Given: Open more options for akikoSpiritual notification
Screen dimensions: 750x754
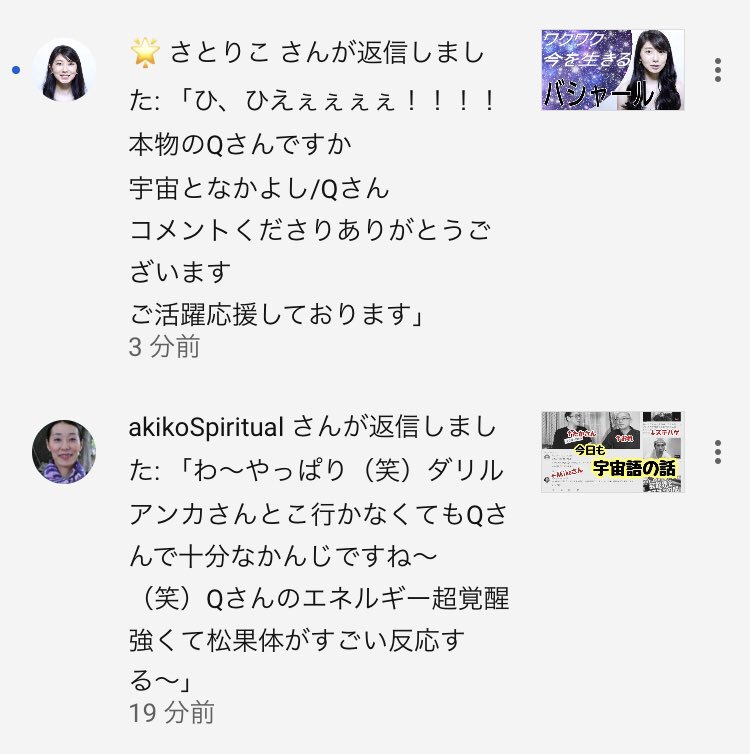Looking at the screenshot, I should coord(718,452).
